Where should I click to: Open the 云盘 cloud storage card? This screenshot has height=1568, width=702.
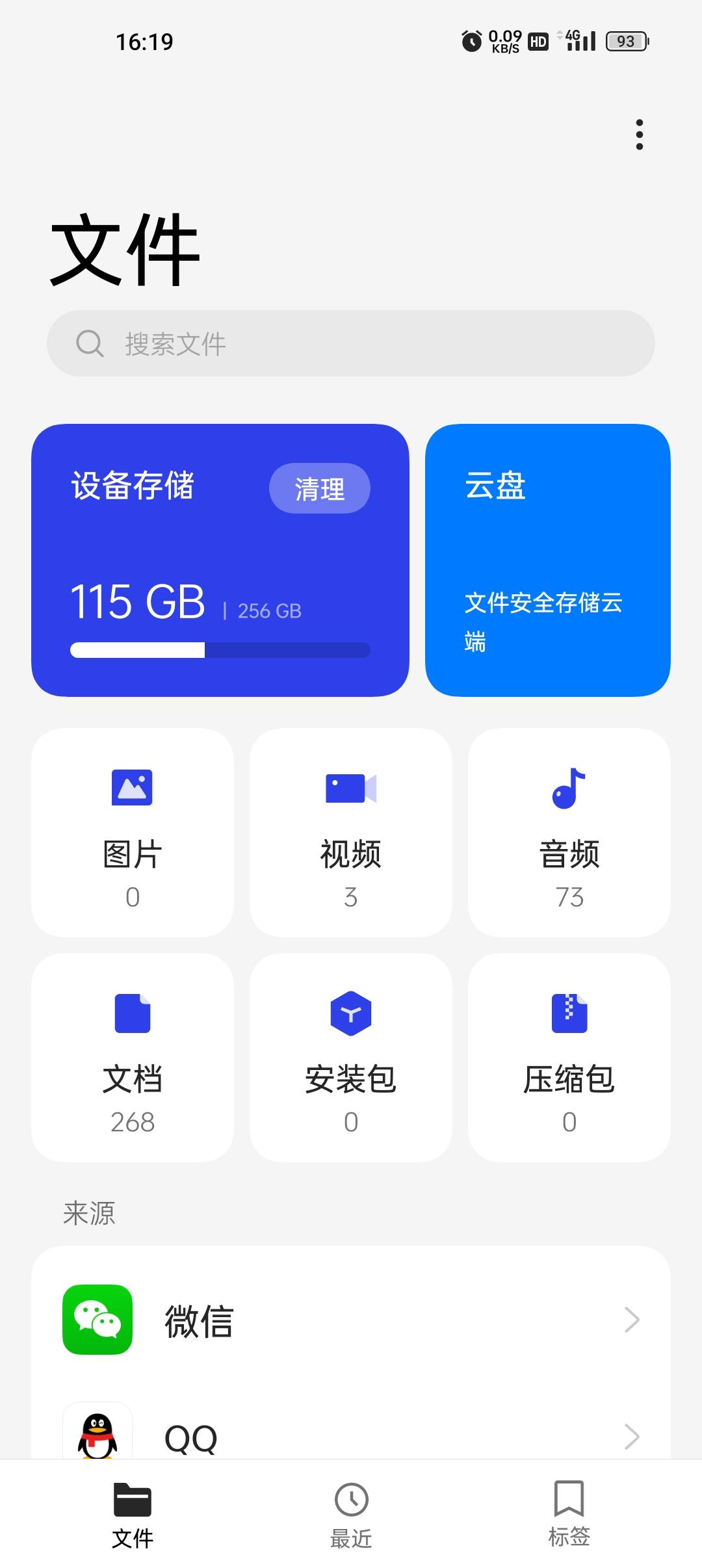(x=547, y=559)
